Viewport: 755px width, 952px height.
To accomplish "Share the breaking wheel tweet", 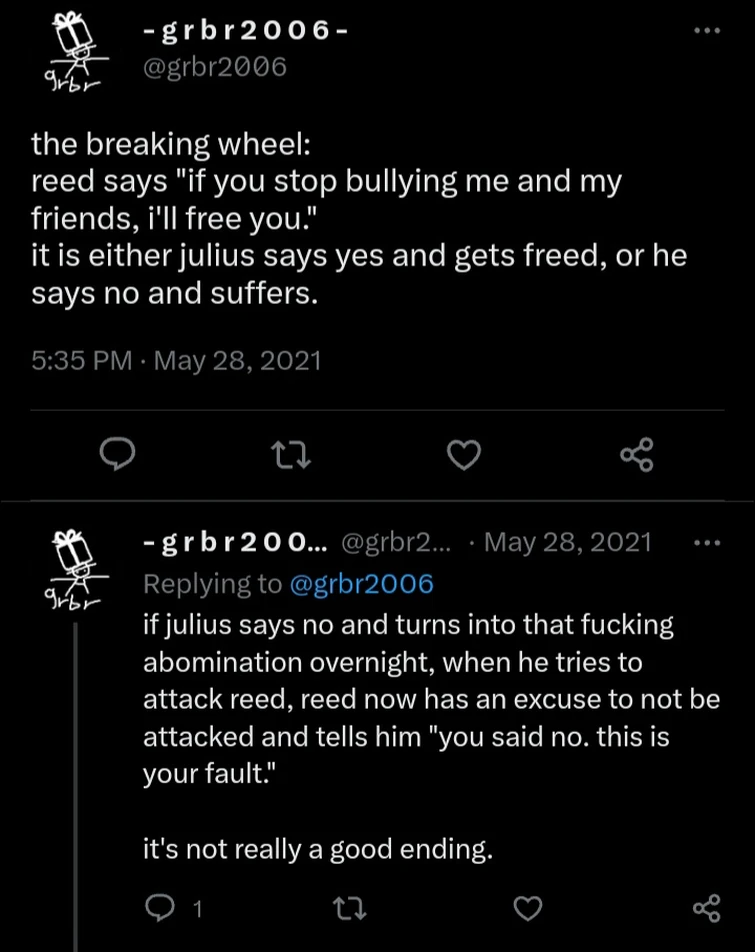I will (x=636, y=455).
